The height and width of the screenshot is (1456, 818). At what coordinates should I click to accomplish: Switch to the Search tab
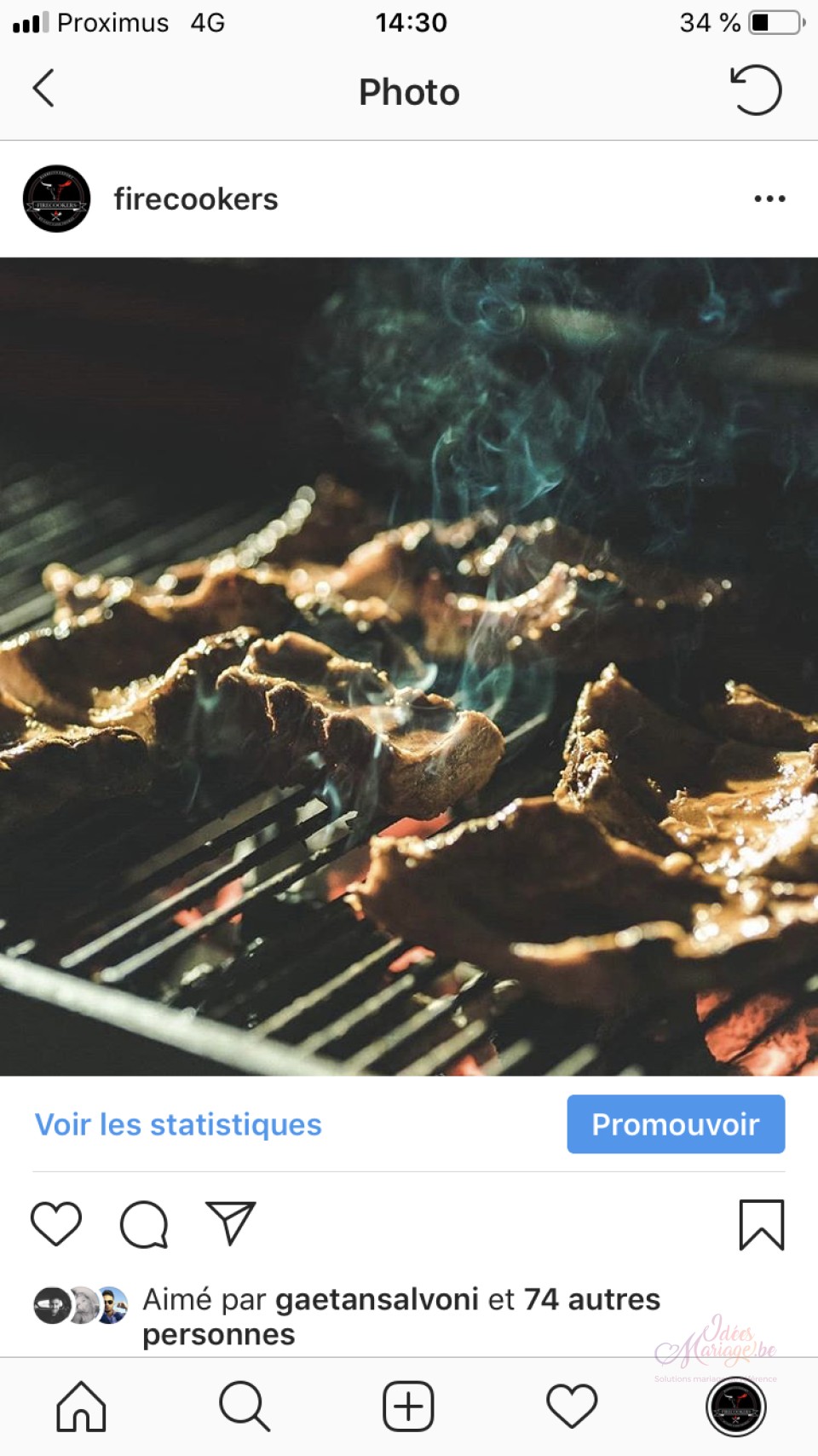(245, 1407)
